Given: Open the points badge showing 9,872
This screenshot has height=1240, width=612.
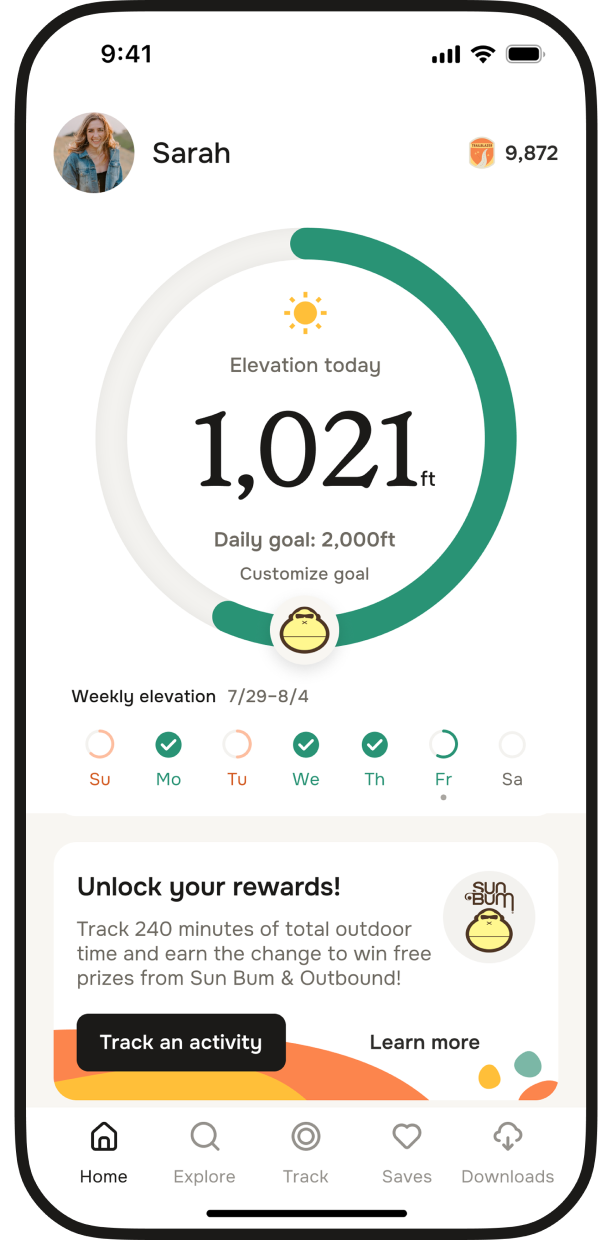Looking at the screenshot, I should [x=513, y=153].
